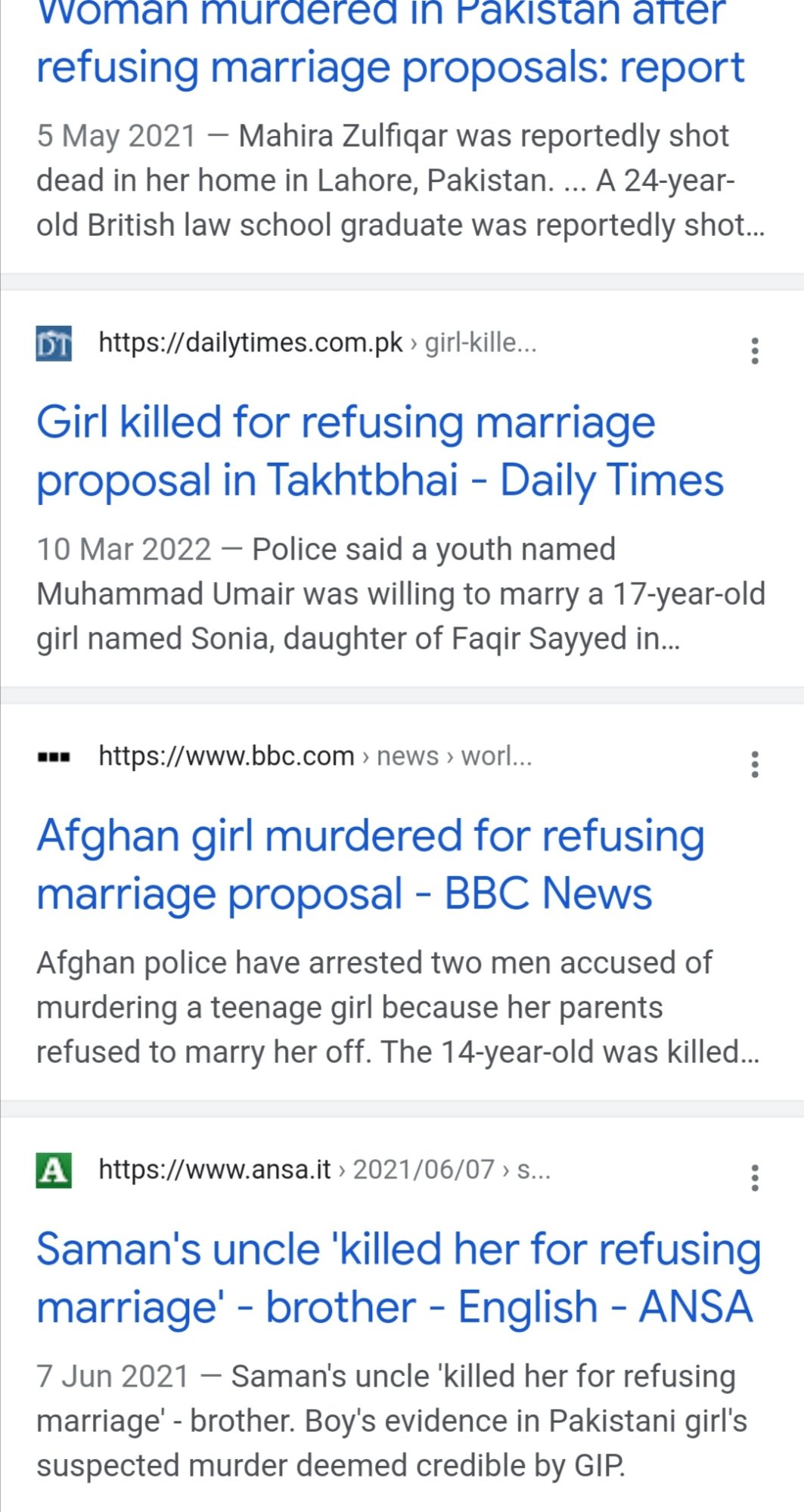Visit the www.ansa.it URL breadcrumb

click(324, 1170)
